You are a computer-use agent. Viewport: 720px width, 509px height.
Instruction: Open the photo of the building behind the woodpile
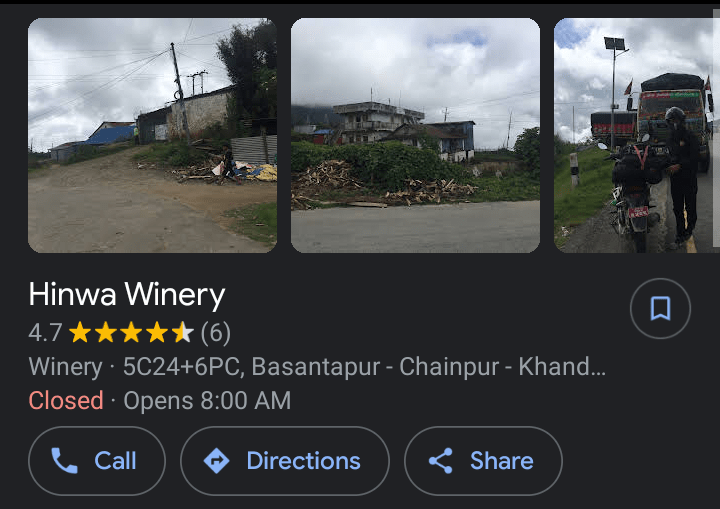coord(415,135)
